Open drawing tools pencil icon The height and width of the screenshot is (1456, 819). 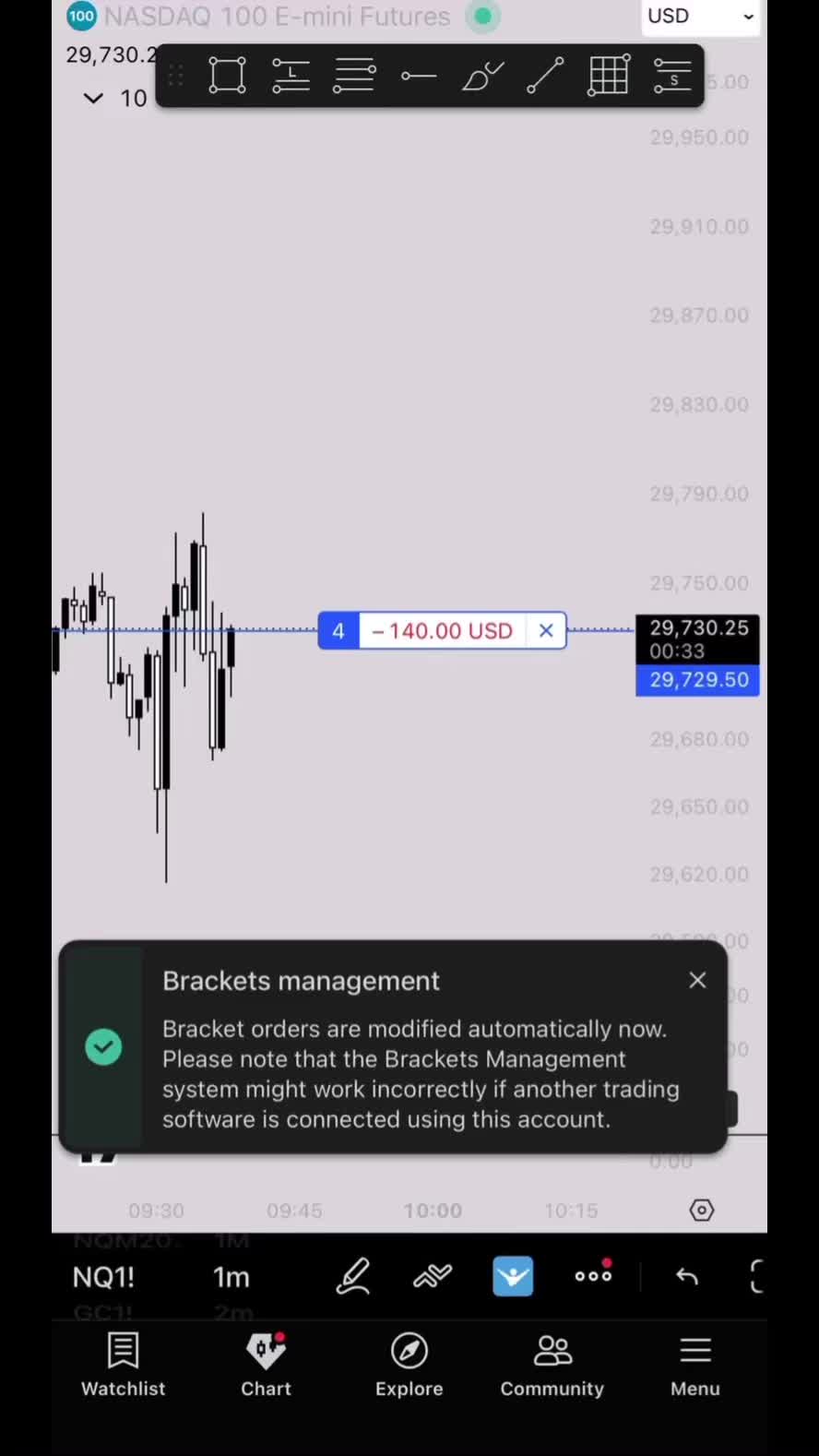point(353,1277)
